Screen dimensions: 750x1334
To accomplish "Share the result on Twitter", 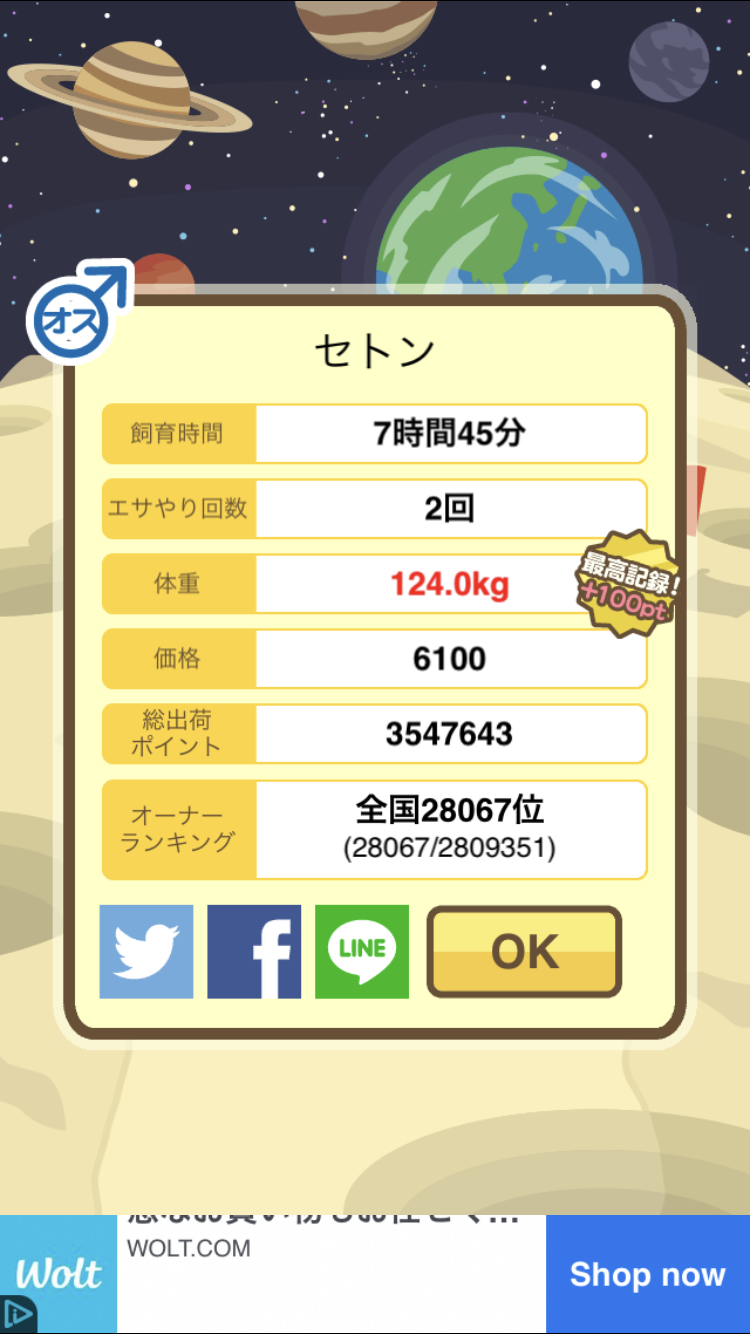I will 146,952.
